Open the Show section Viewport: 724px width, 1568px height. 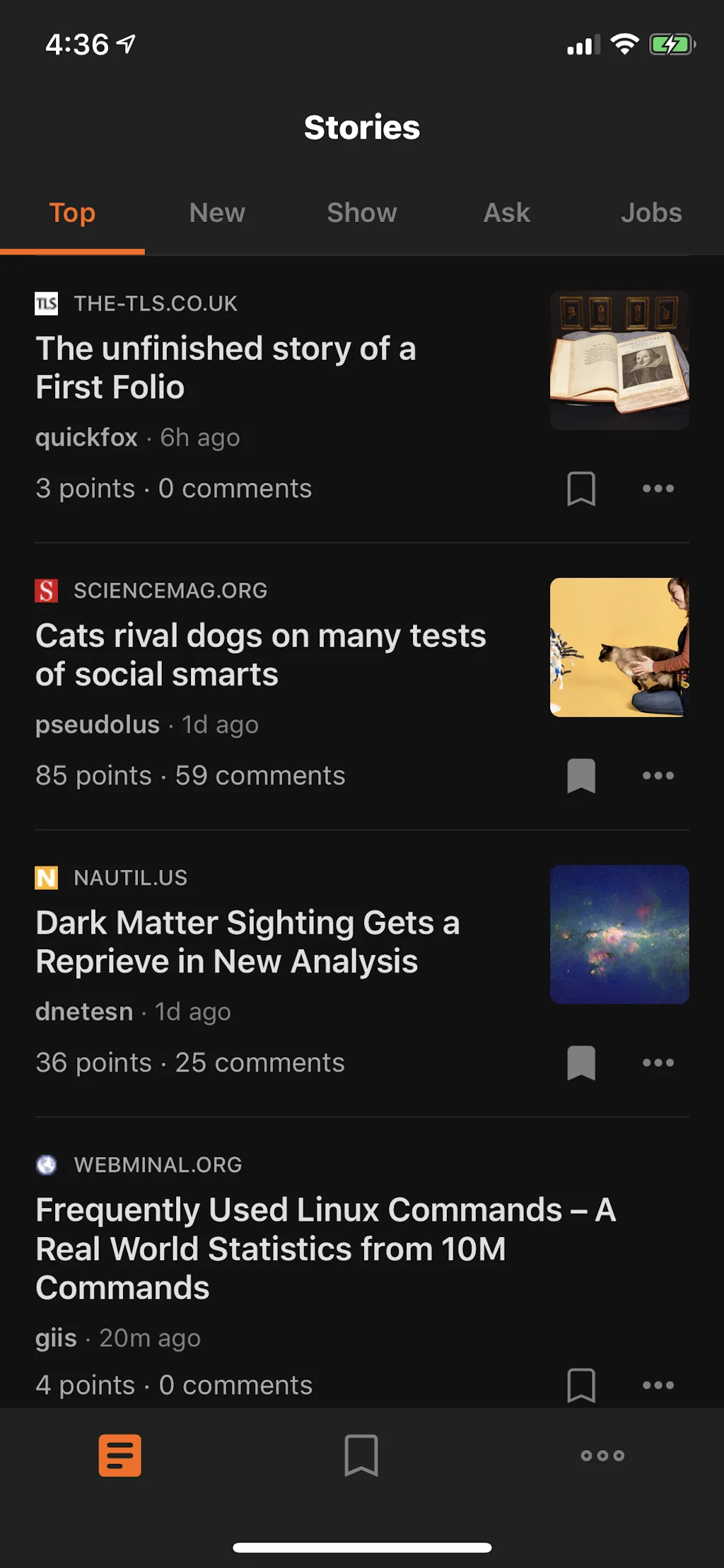tap(361, 212)
